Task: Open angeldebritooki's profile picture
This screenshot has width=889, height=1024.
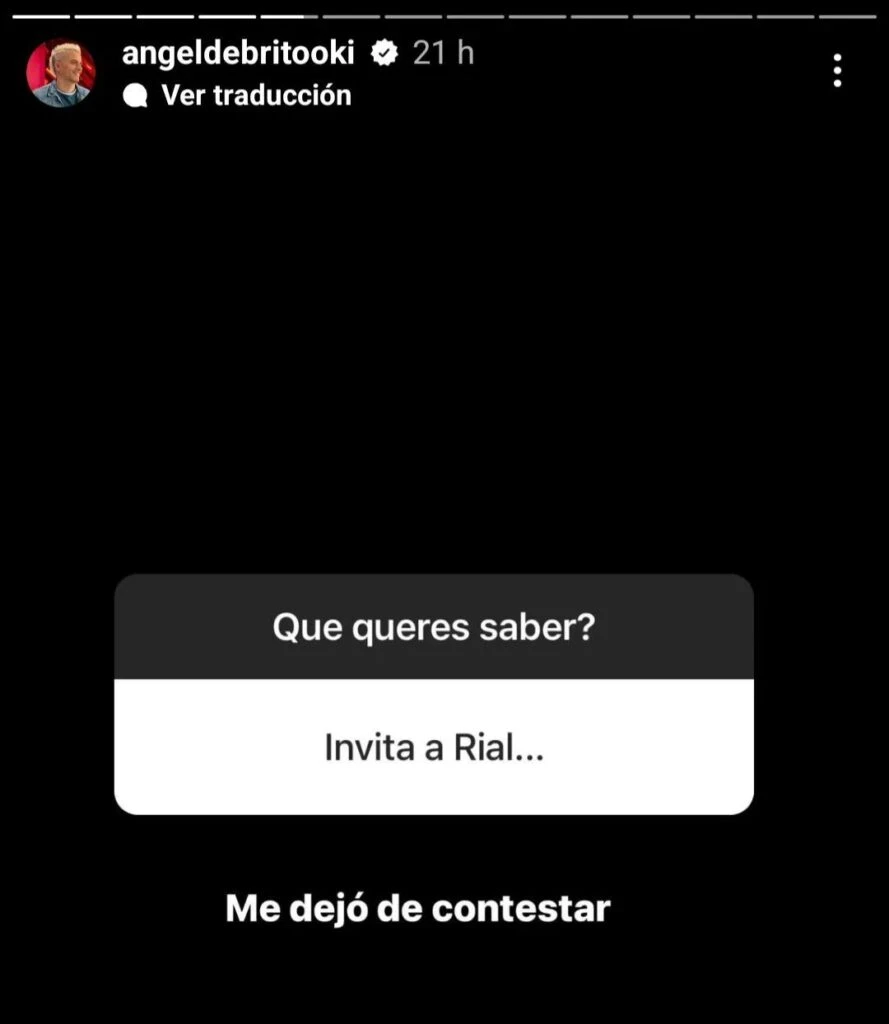Action: pos(60,73)
